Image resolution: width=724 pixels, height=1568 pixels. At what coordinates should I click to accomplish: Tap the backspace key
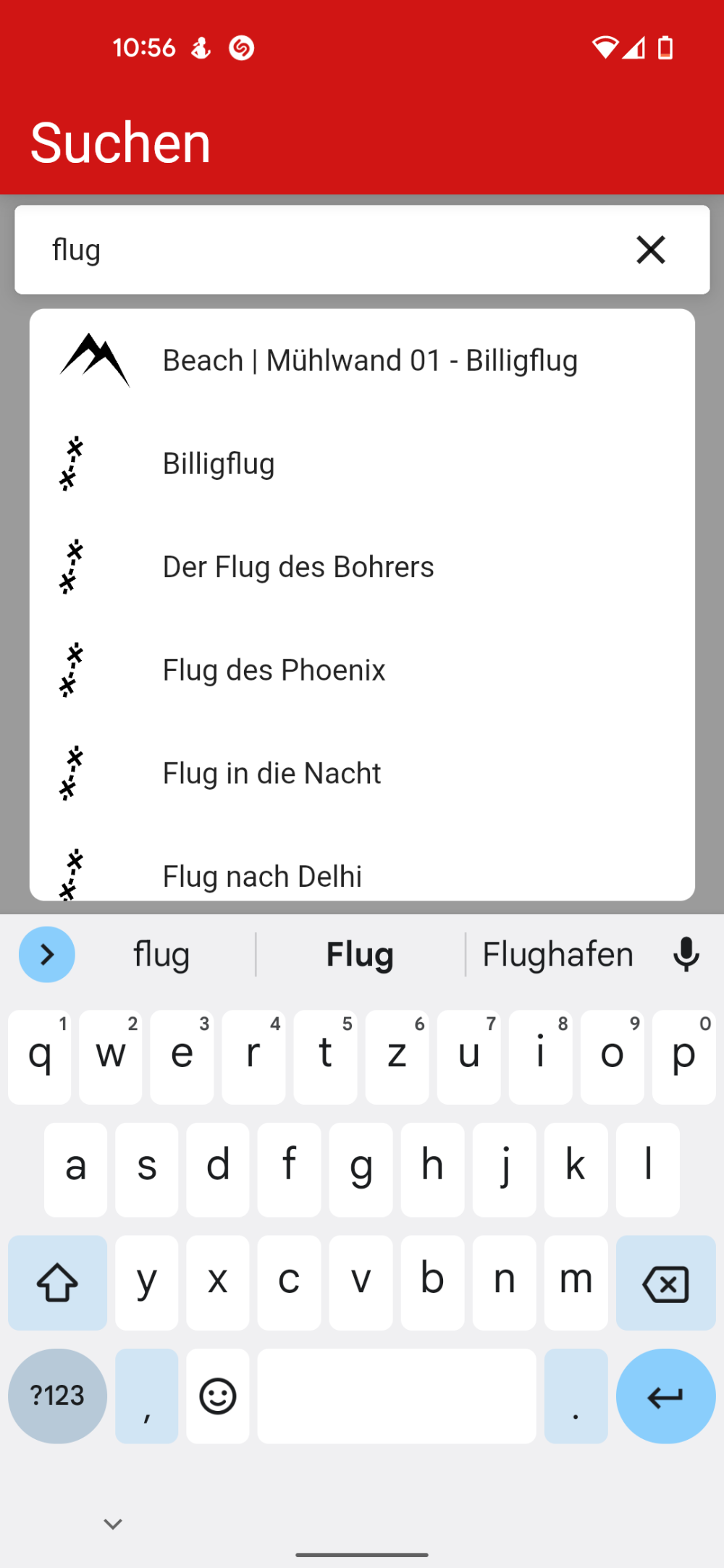(665, 1283)
